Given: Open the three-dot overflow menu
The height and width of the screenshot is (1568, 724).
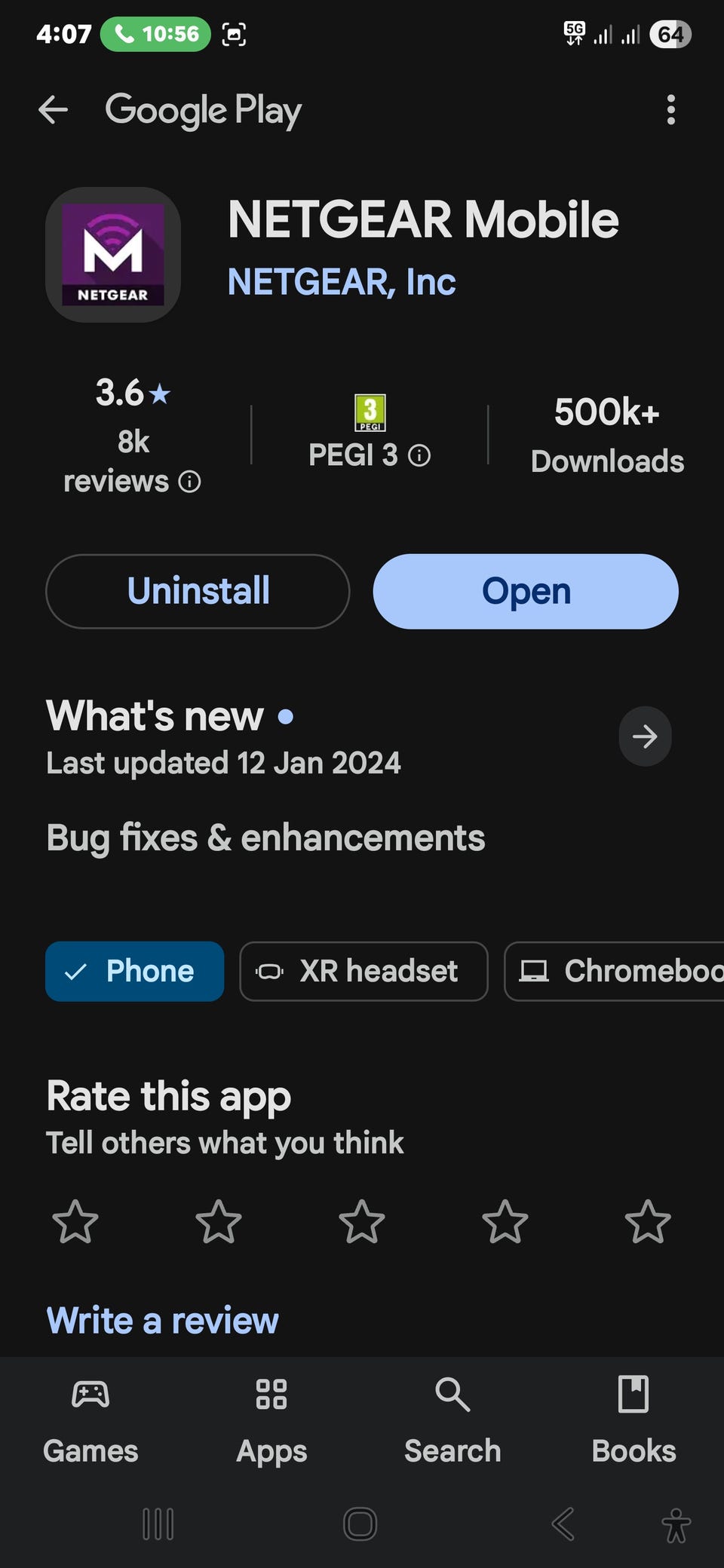Looking at the screenshot, I should [670, 110].
